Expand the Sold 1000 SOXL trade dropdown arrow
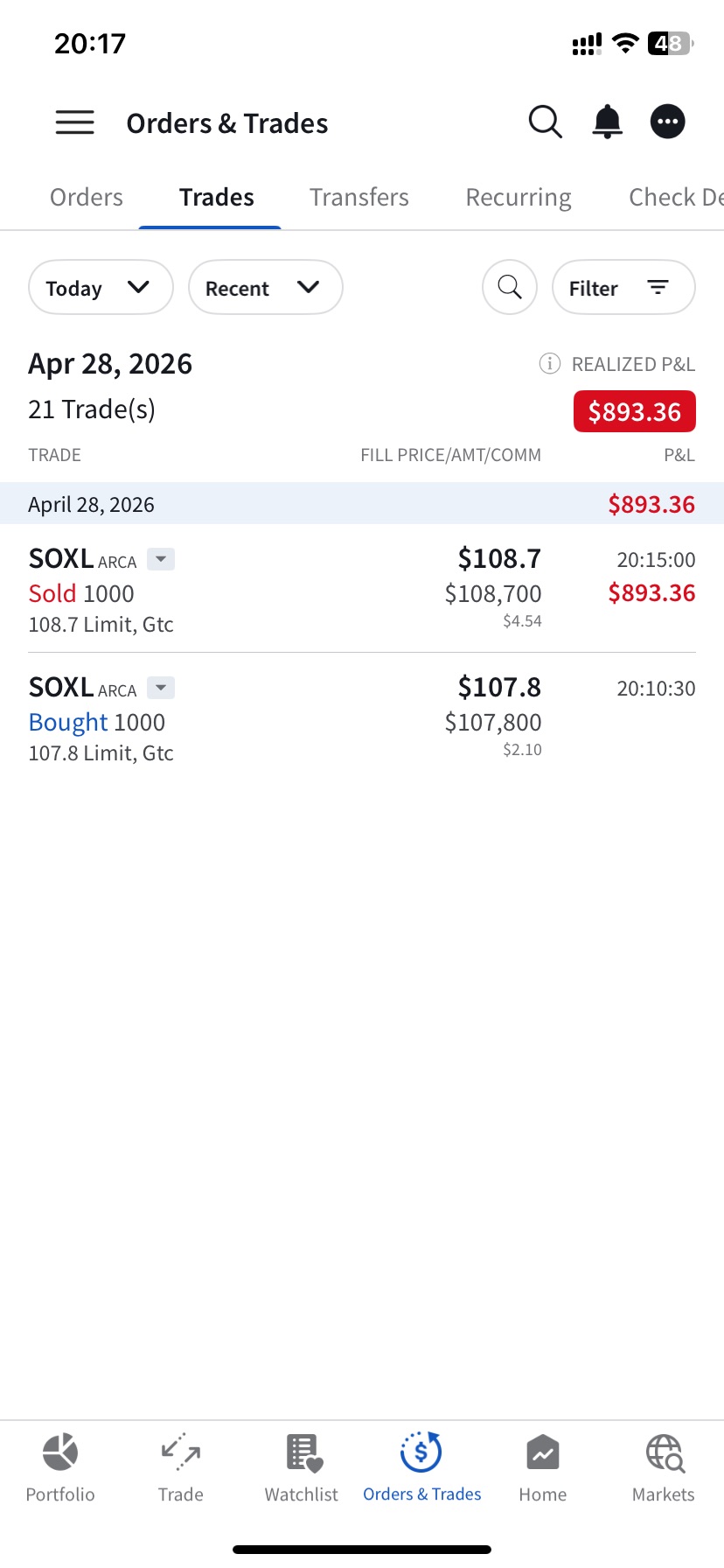Viewport: 724px width, 1568px height. (161, 559)
